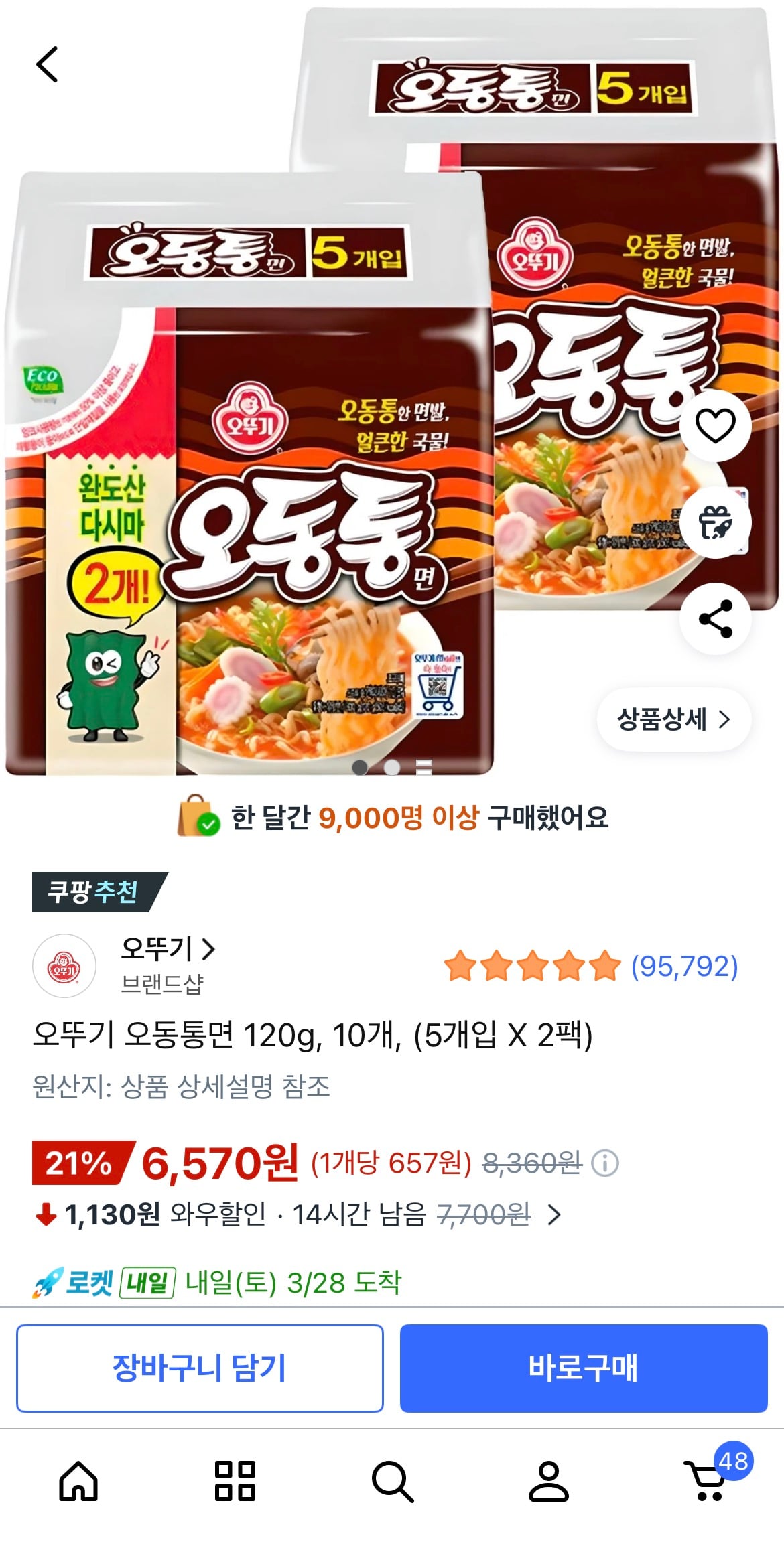Image resolution: width=784 pixels, height=1568 pixels.
Task: View the 95,792 customer reviews
Action: (683, 967)
